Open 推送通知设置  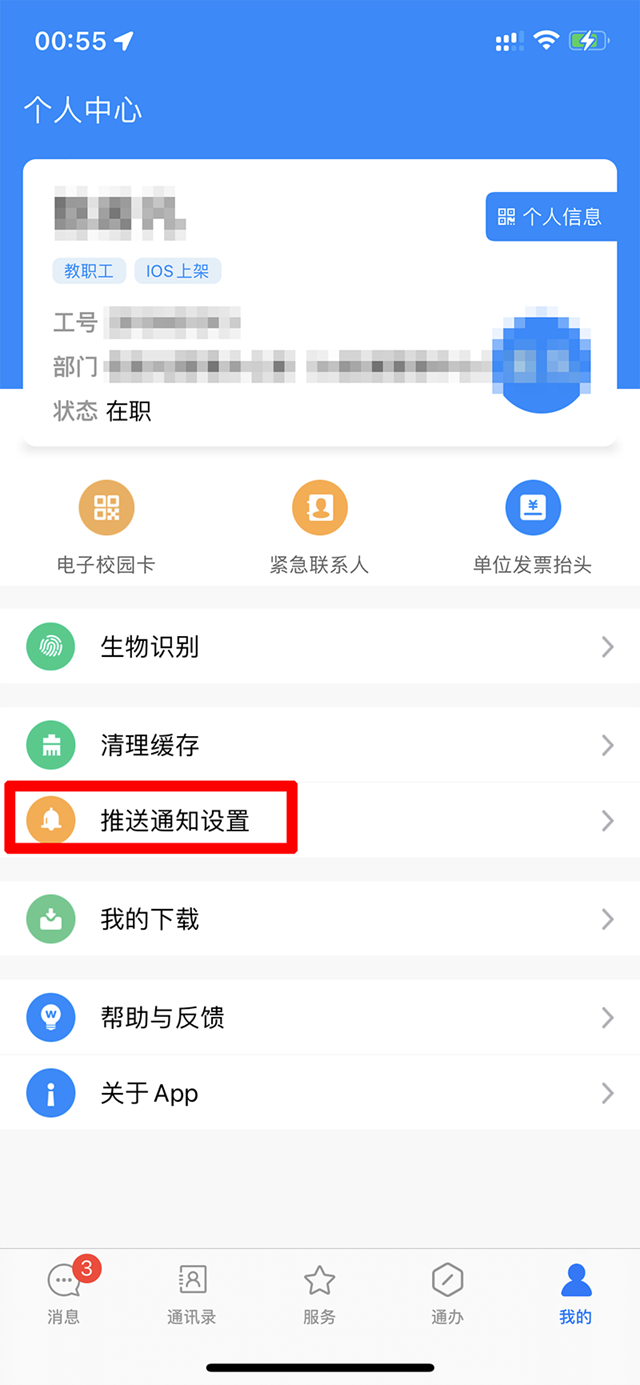pos(320,821)
